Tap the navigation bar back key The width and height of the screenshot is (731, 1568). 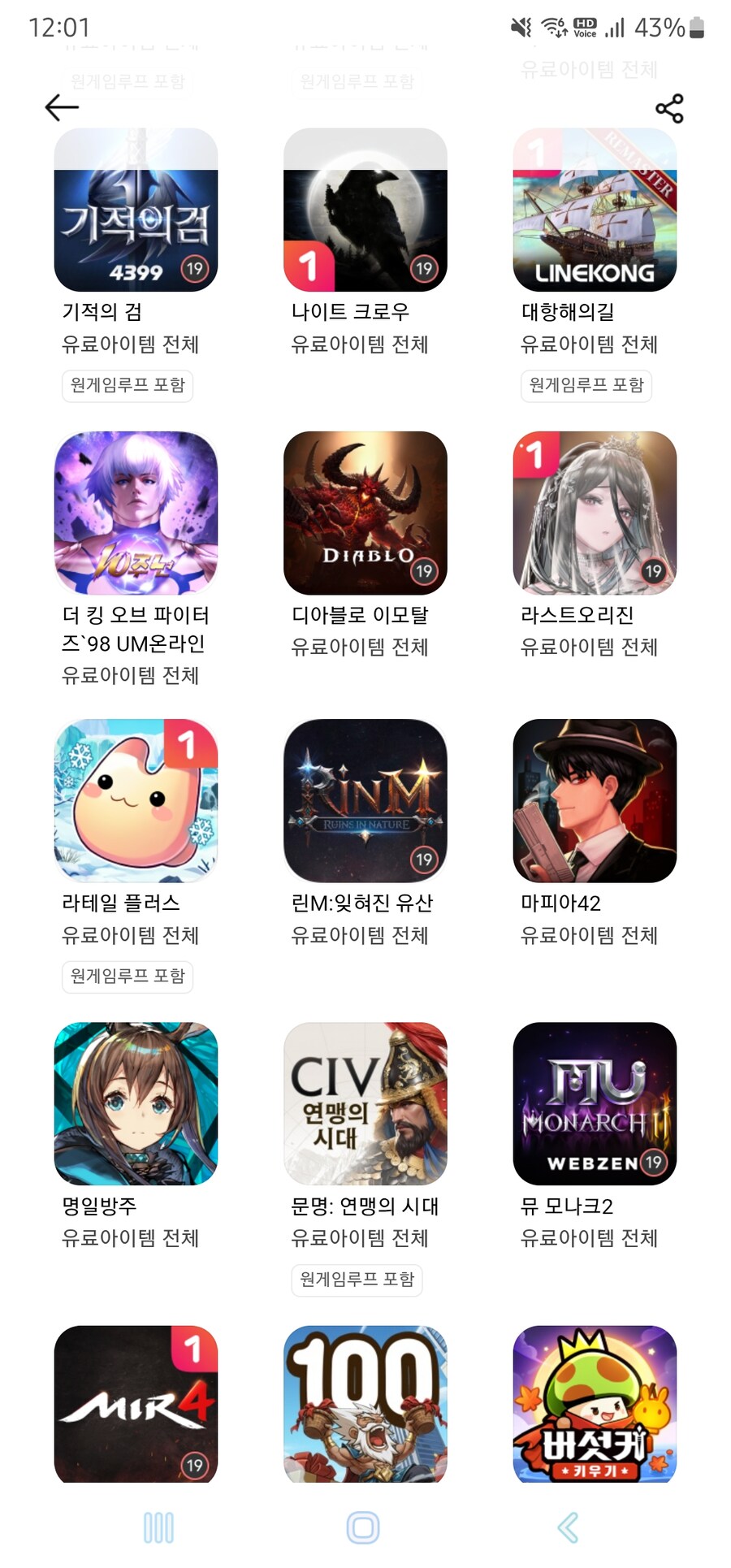[569, 1527]
